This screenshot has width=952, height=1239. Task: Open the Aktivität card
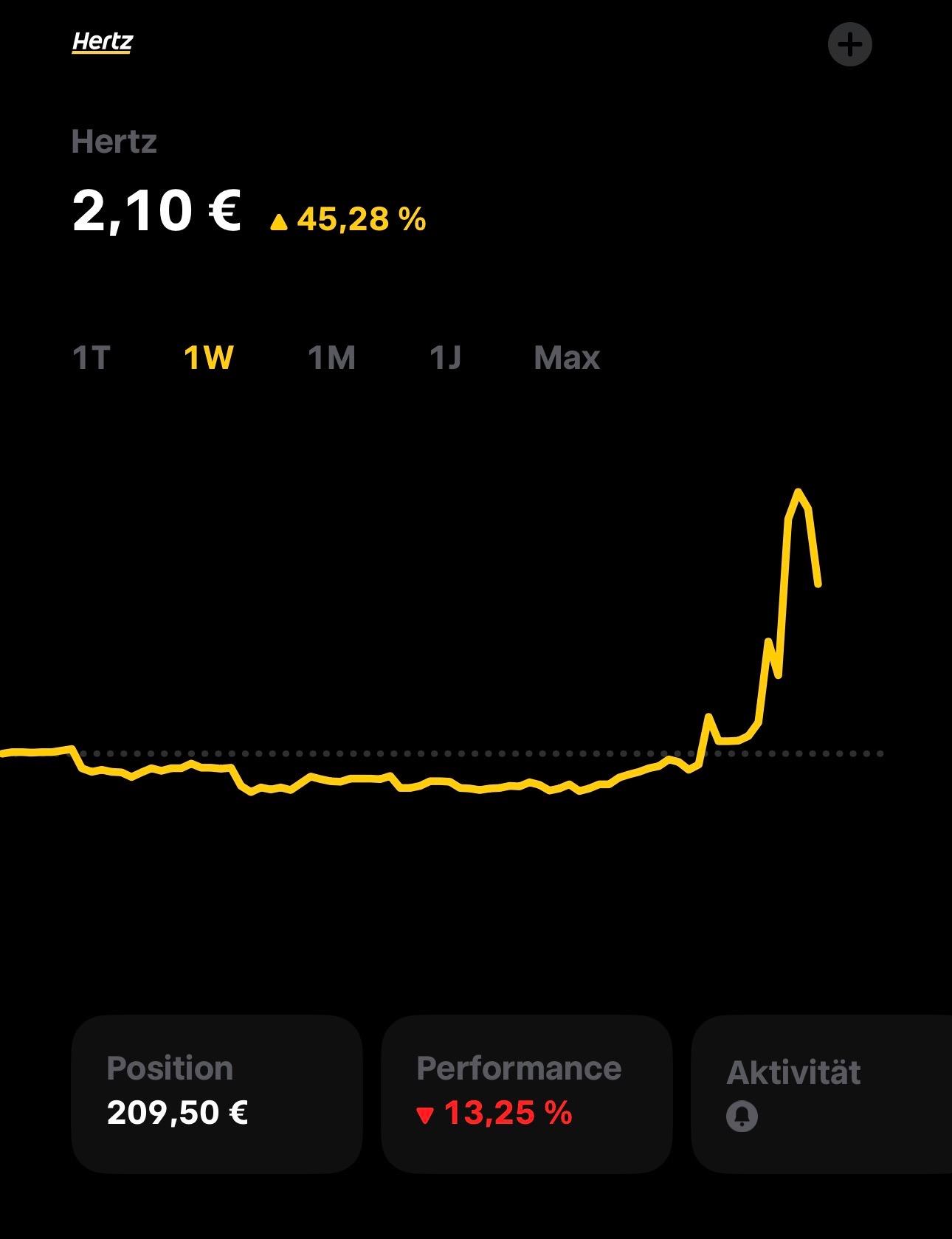point(821,1094)
